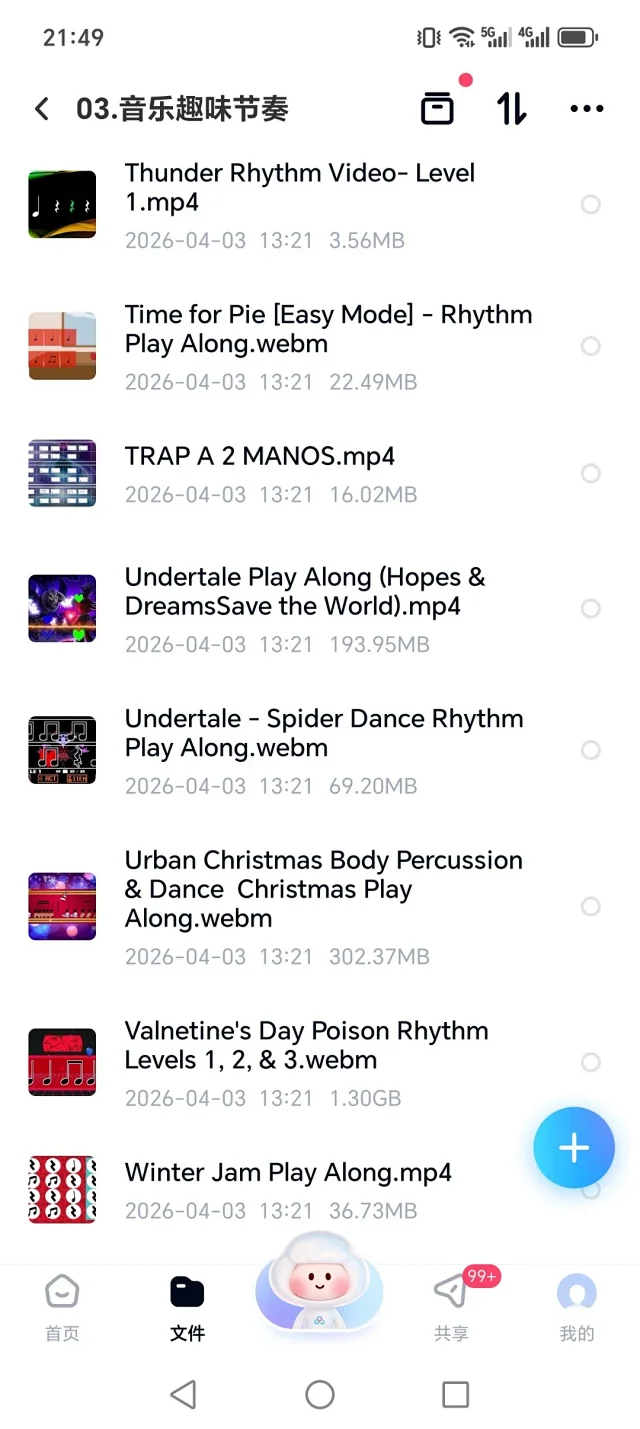Viewport: 640px width, 1429px height.
Task: Open the Urban Christmas Body Percussion video
Action: [323, 889]
